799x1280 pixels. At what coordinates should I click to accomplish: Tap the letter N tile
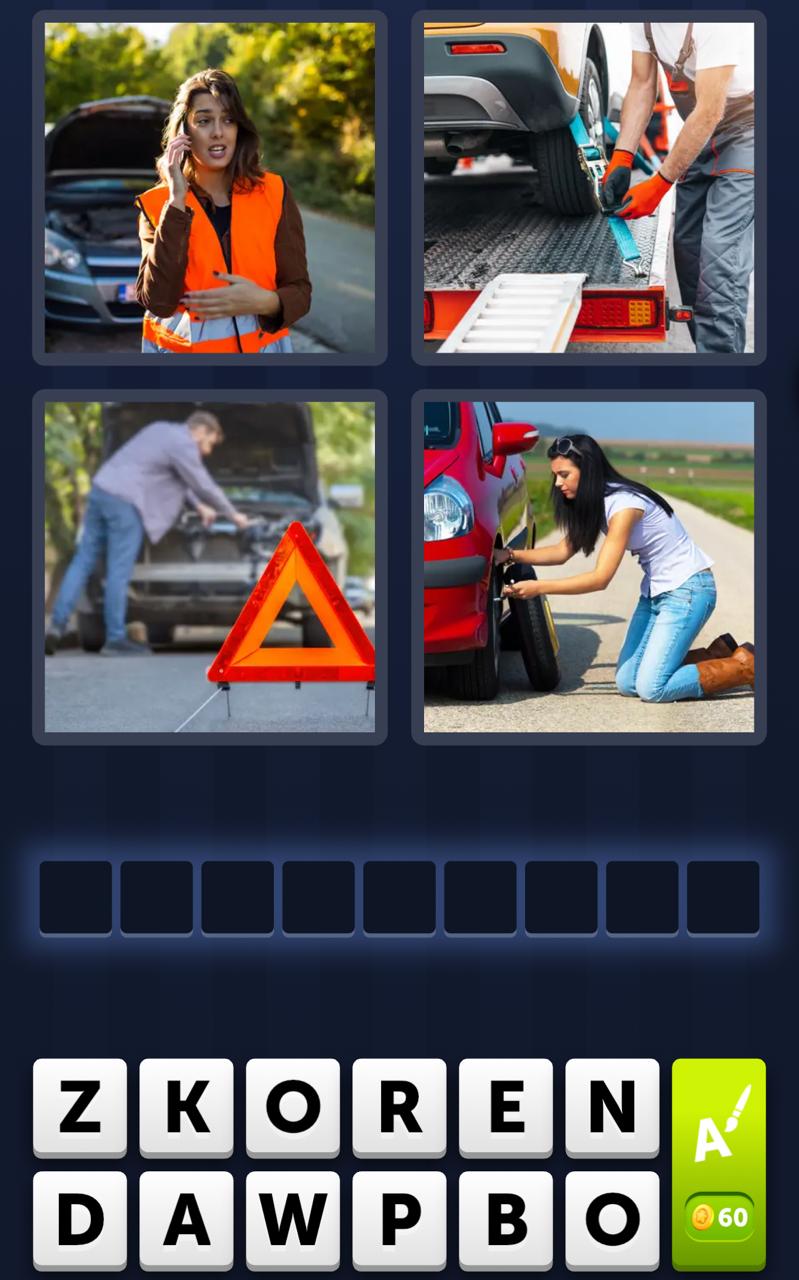(x=610, y=1107)
